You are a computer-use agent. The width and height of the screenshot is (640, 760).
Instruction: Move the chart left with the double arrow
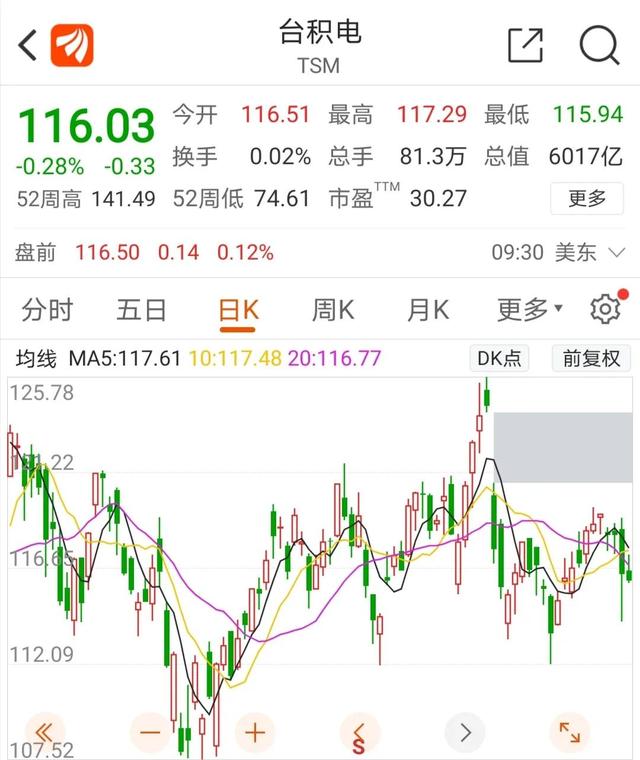[x=44, y=732]
